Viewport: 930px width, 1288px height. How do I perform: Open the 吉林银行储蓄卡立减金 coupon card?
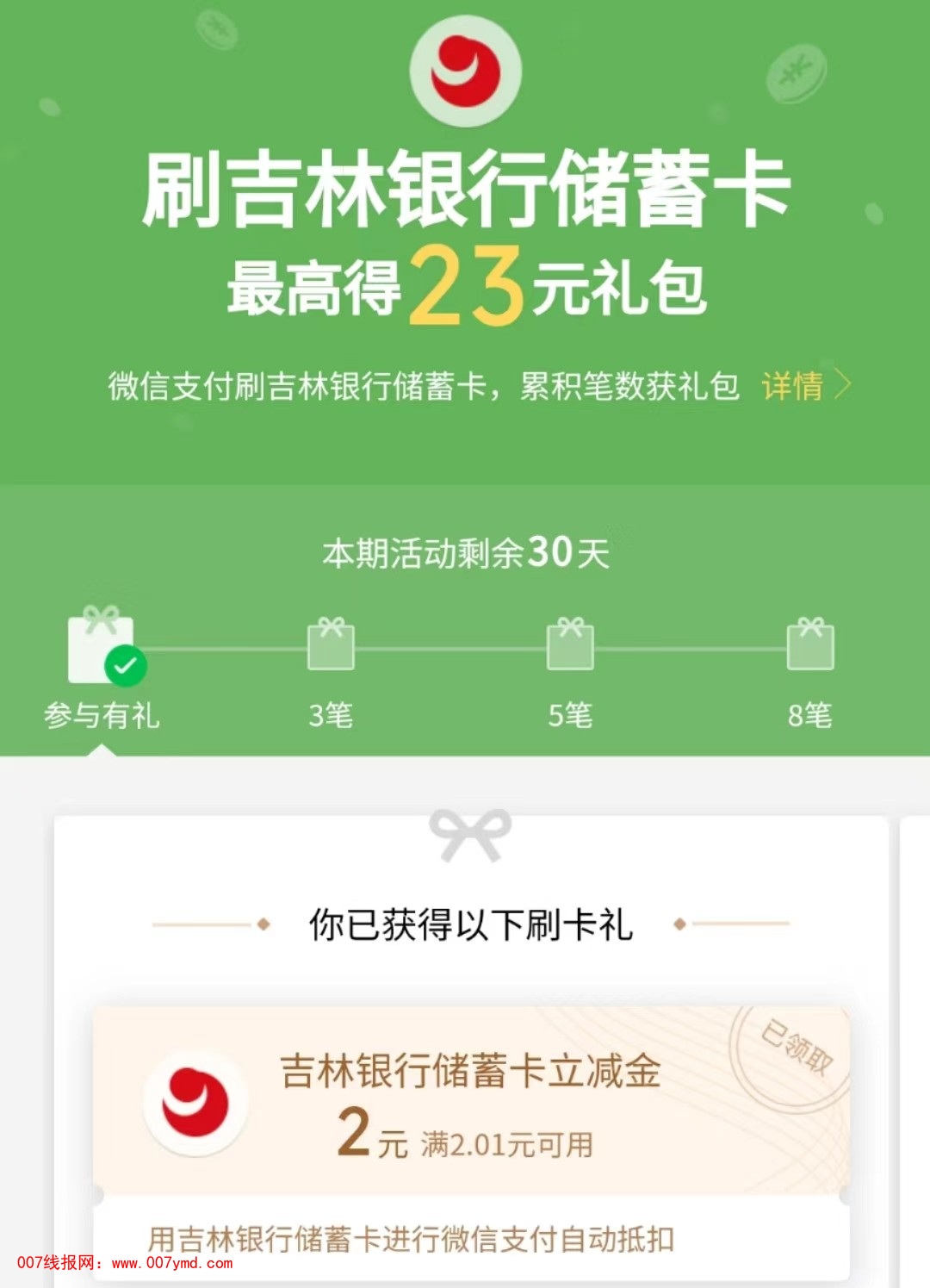tap(470, 1103)
